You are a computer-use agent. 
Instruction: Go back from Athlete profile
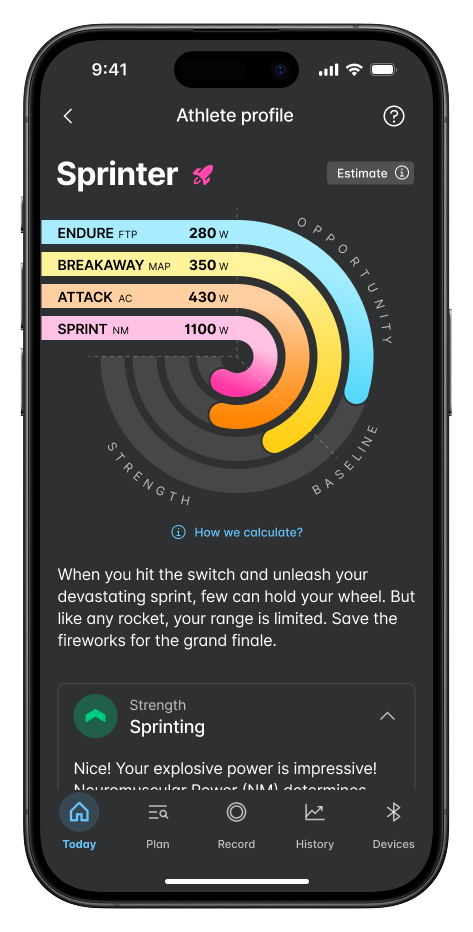(x=68, y=116)
